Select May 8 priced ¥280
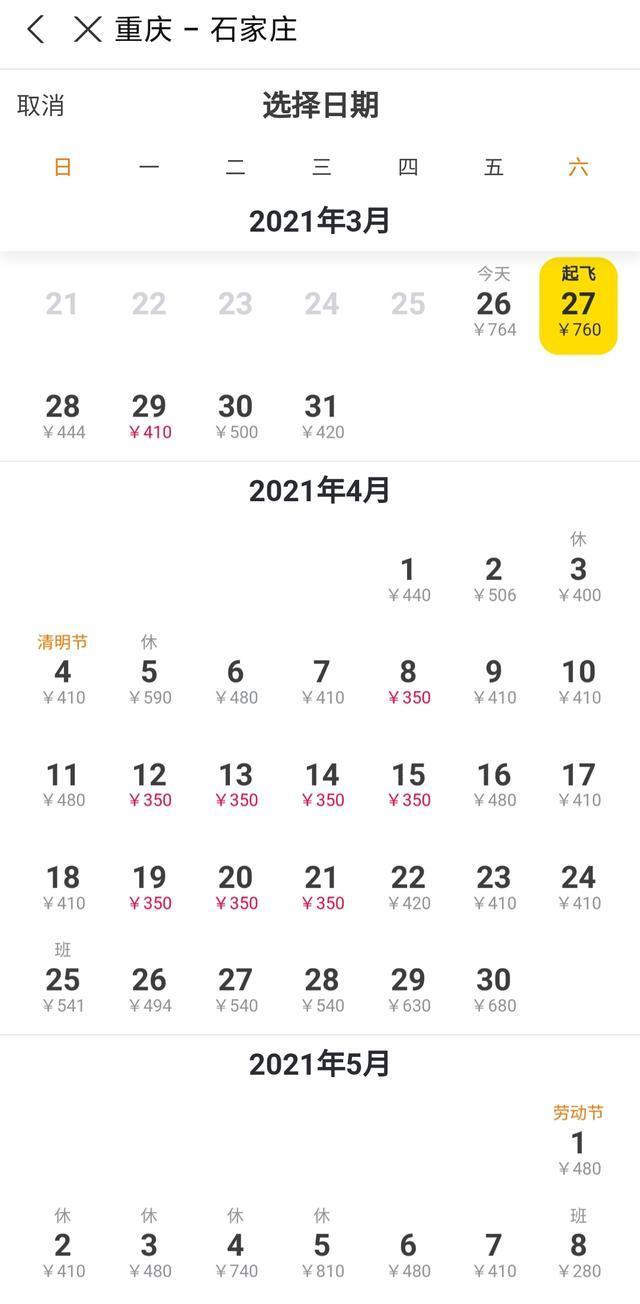The width and height of the screenshot is (640, 1304). click(578, 1253)
